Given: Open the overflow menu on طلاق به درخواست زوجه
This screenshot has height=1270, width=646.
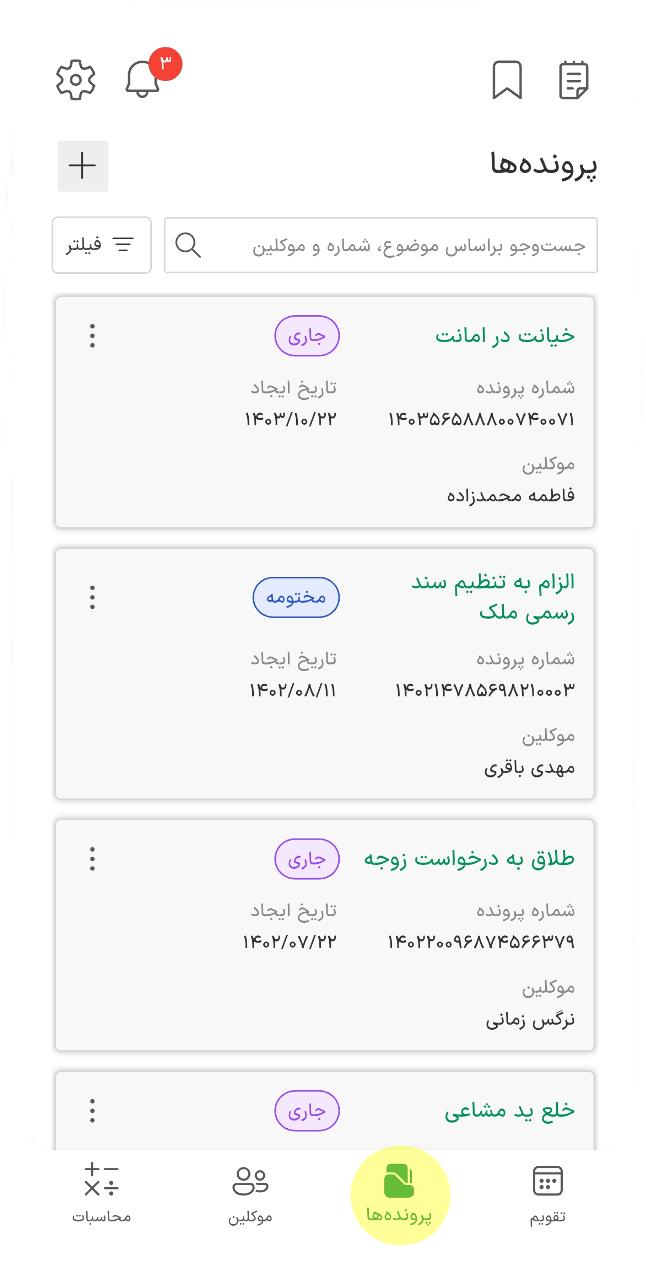Looking at the screenshot, I should click(92, 858).
